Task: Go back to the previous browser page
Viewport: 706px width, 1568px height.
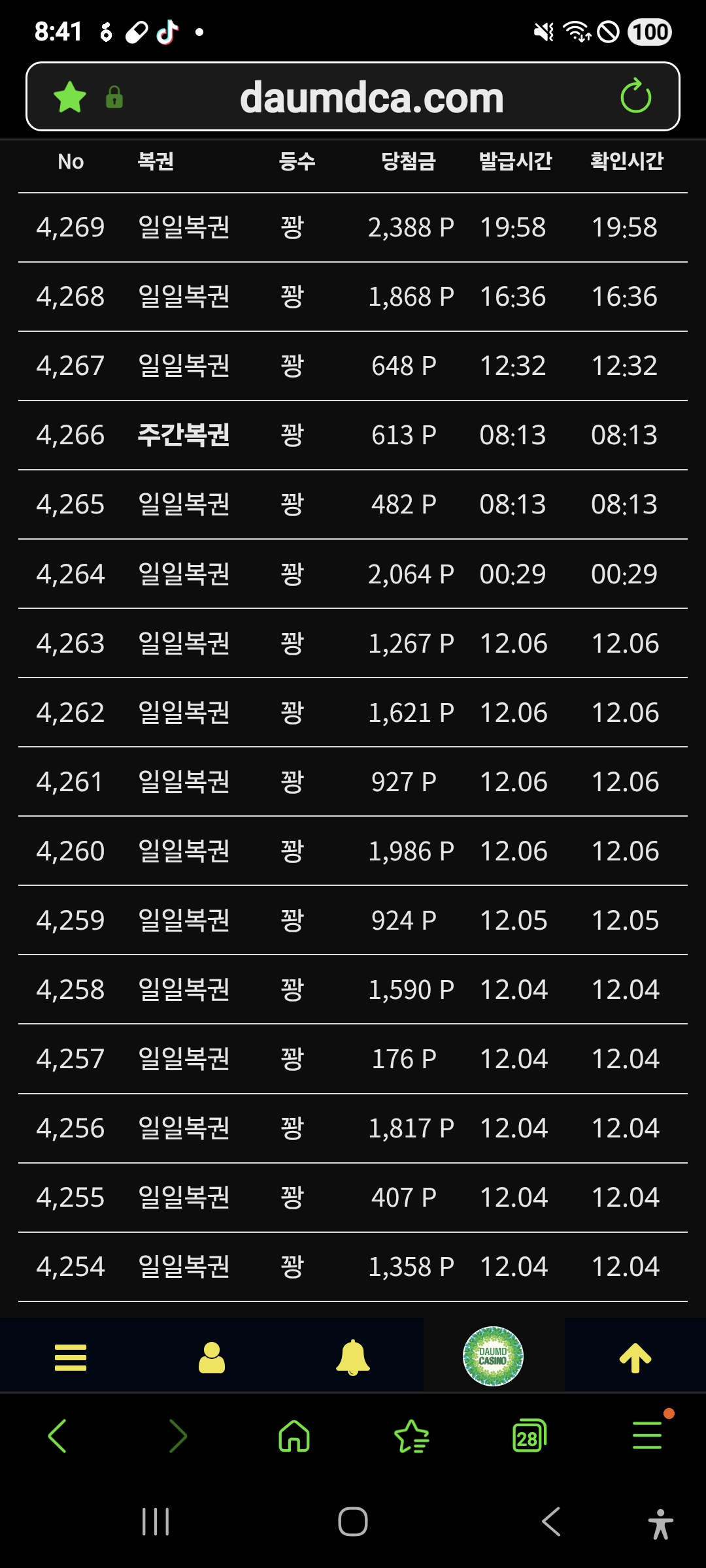Action: 58,1436
